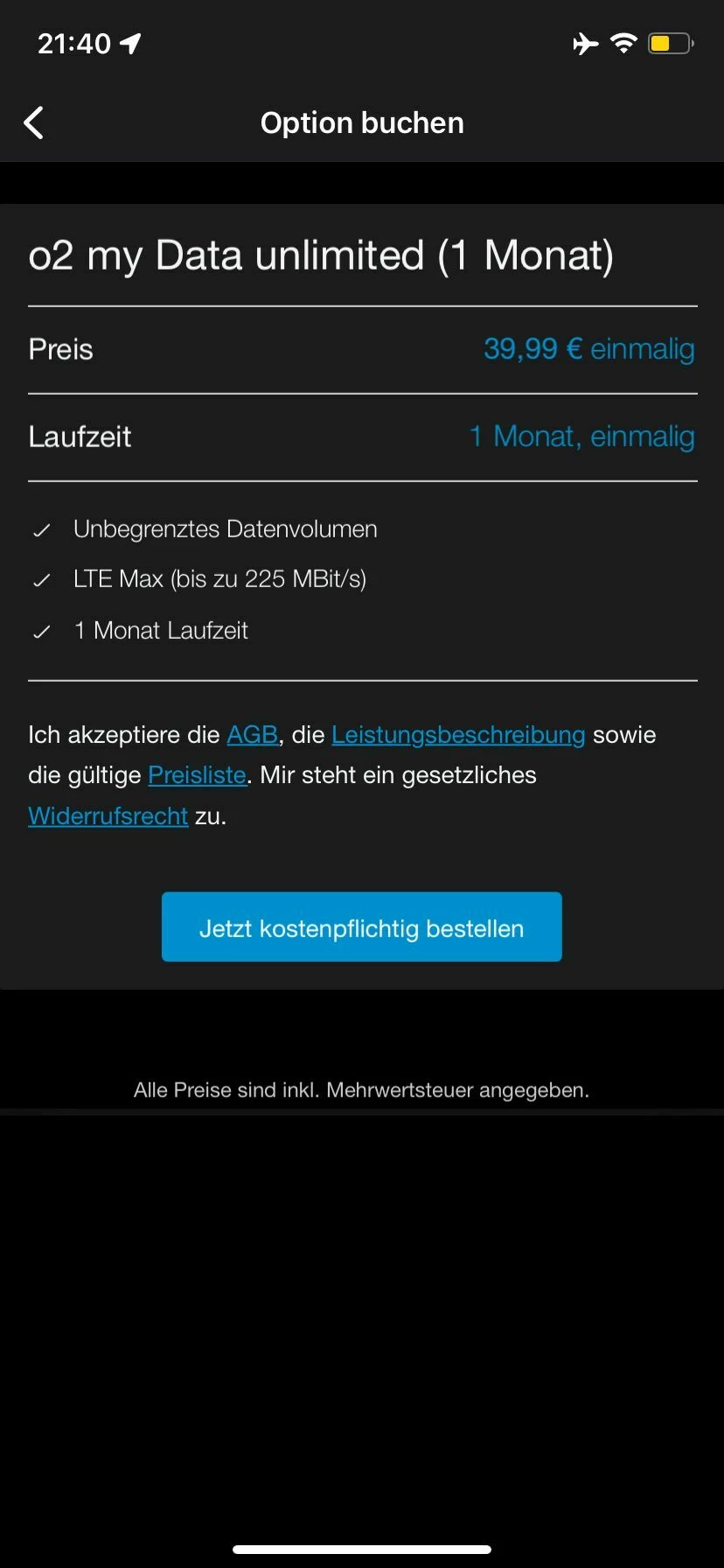Open the AGB link

[x=252, y=735]
